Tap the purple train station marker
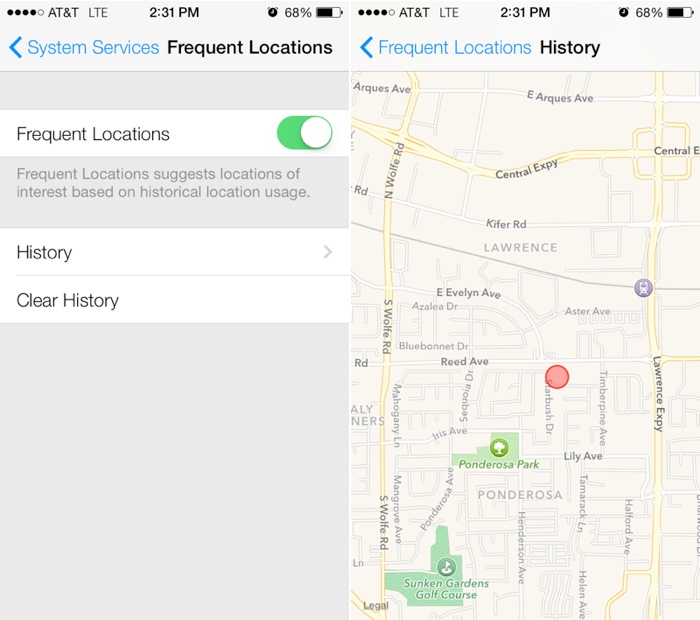Screen dimensions: 700x620 [643, 288]
